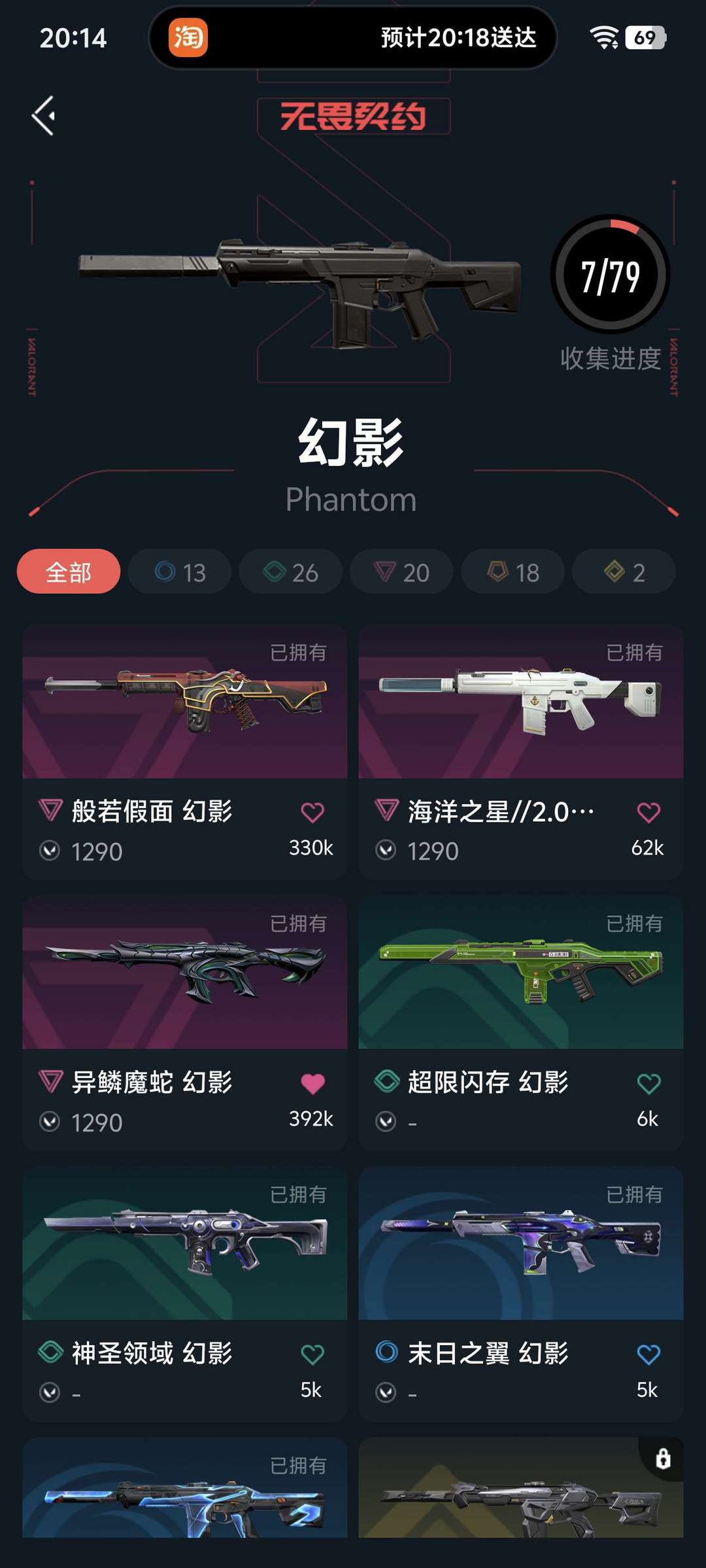Unlike the 异鳞魔蛇 幻影 skin

(312, 1083)
